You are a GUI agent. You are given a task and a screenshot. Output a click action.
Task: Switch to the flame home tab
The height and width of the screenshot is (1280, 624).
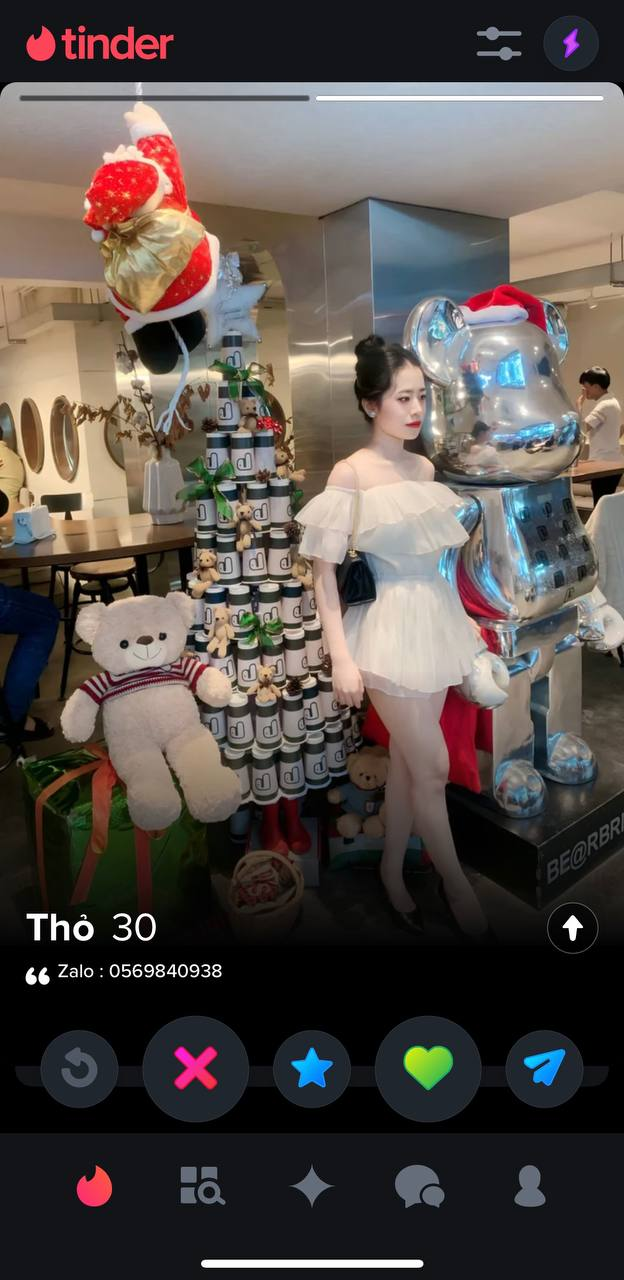coord(95,1186)
